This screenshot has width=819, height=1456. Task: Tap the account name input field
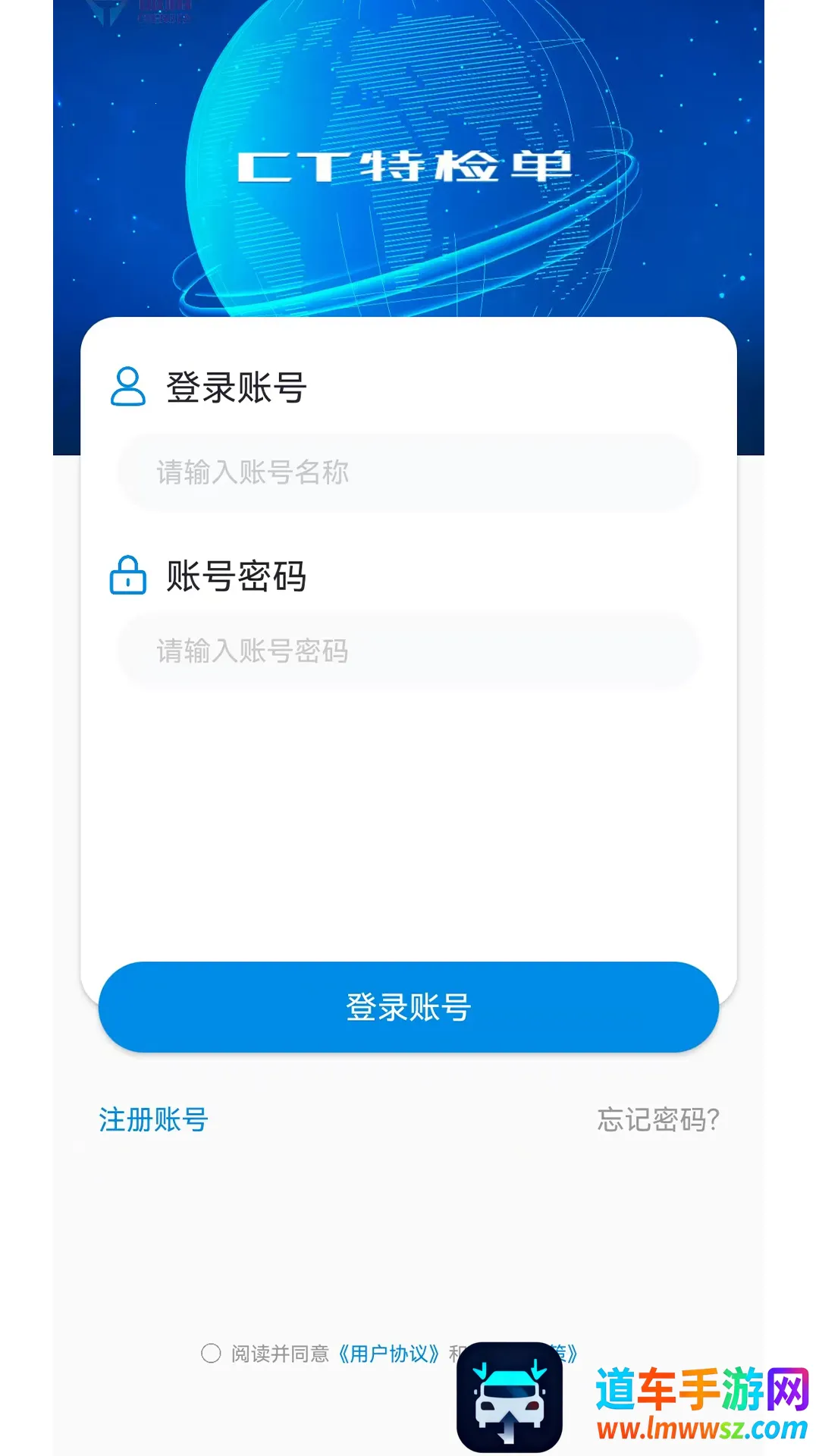point(408,472)
